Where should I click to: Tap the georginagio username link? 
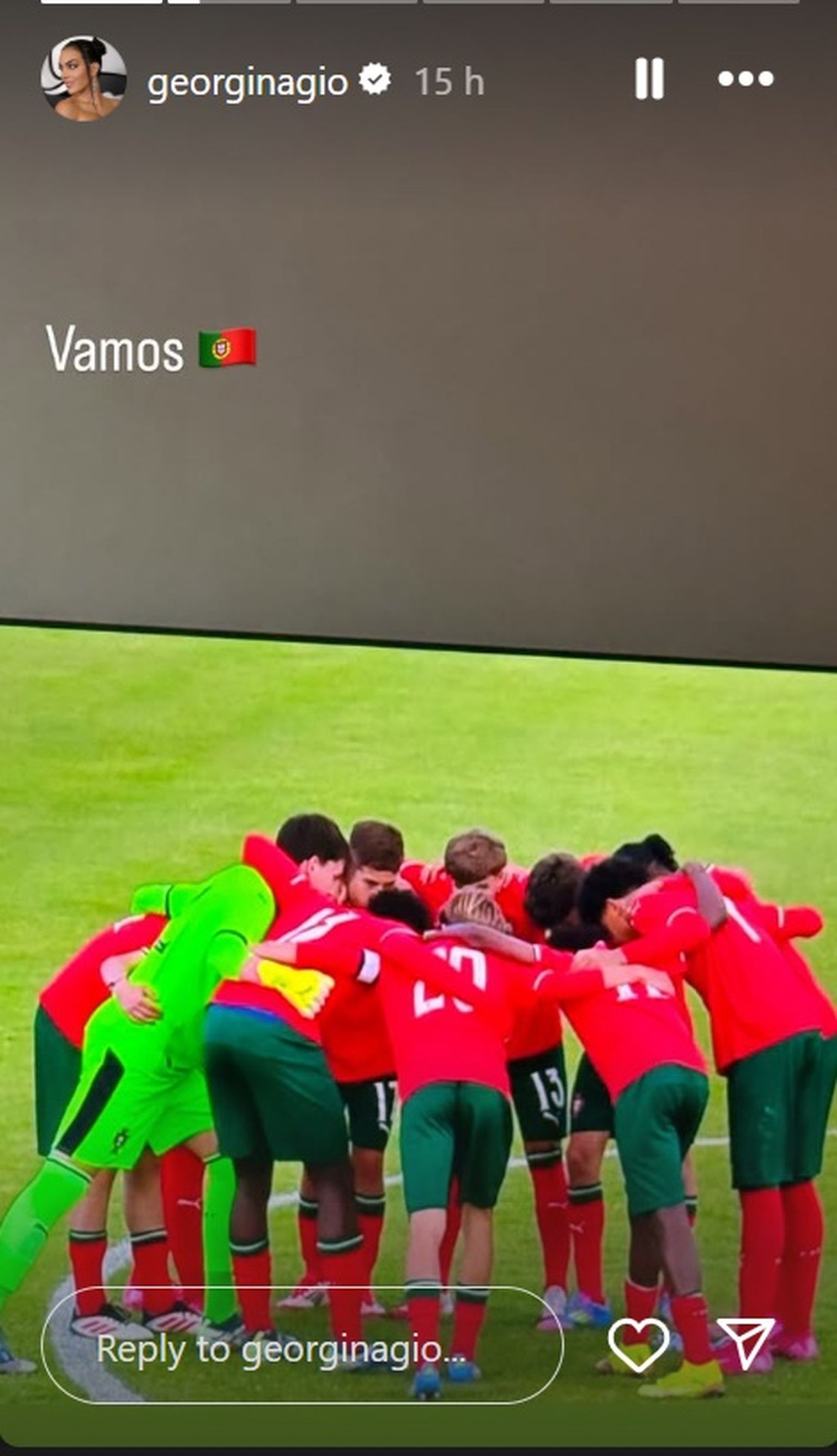point(248,82)
